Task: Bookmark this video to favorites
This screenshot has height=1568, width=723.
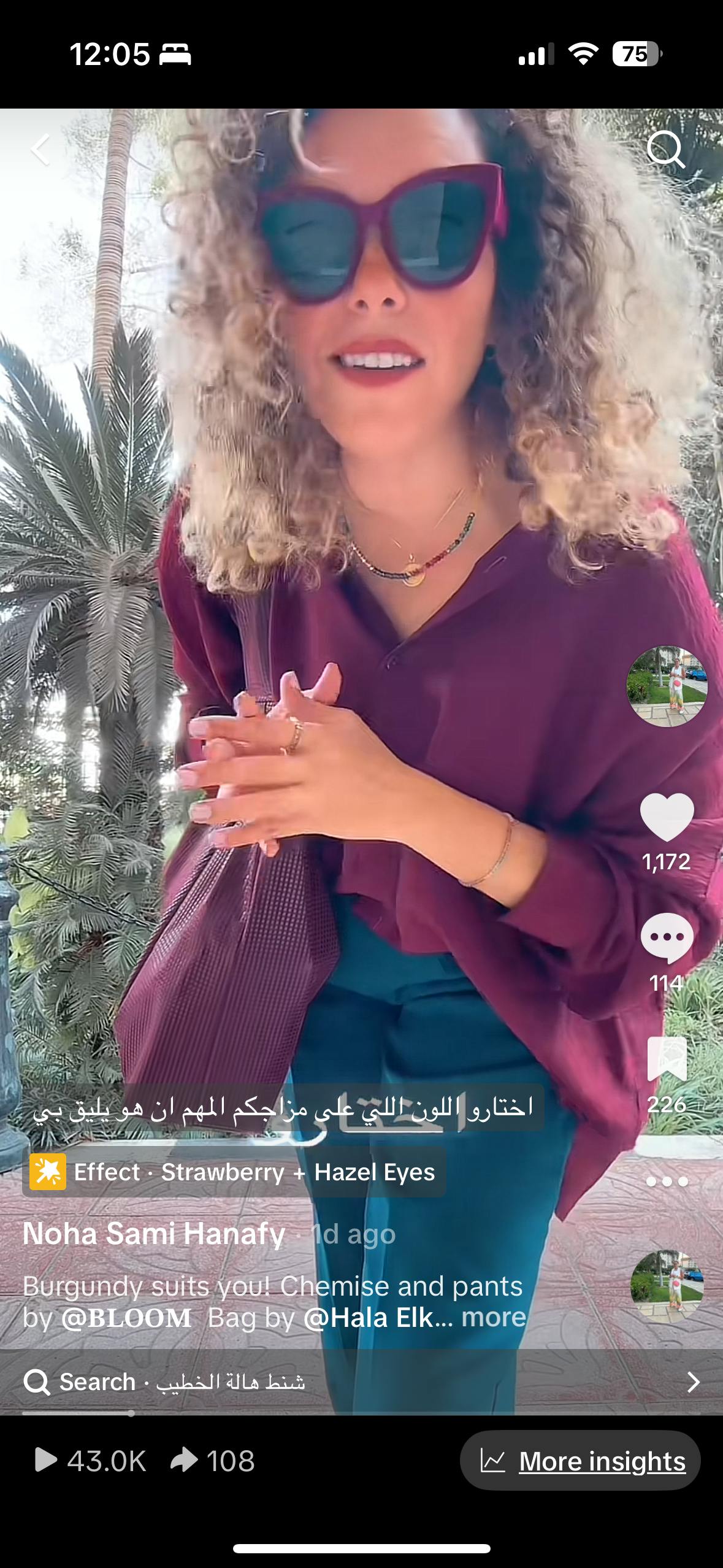Action: click(667, 1058)
